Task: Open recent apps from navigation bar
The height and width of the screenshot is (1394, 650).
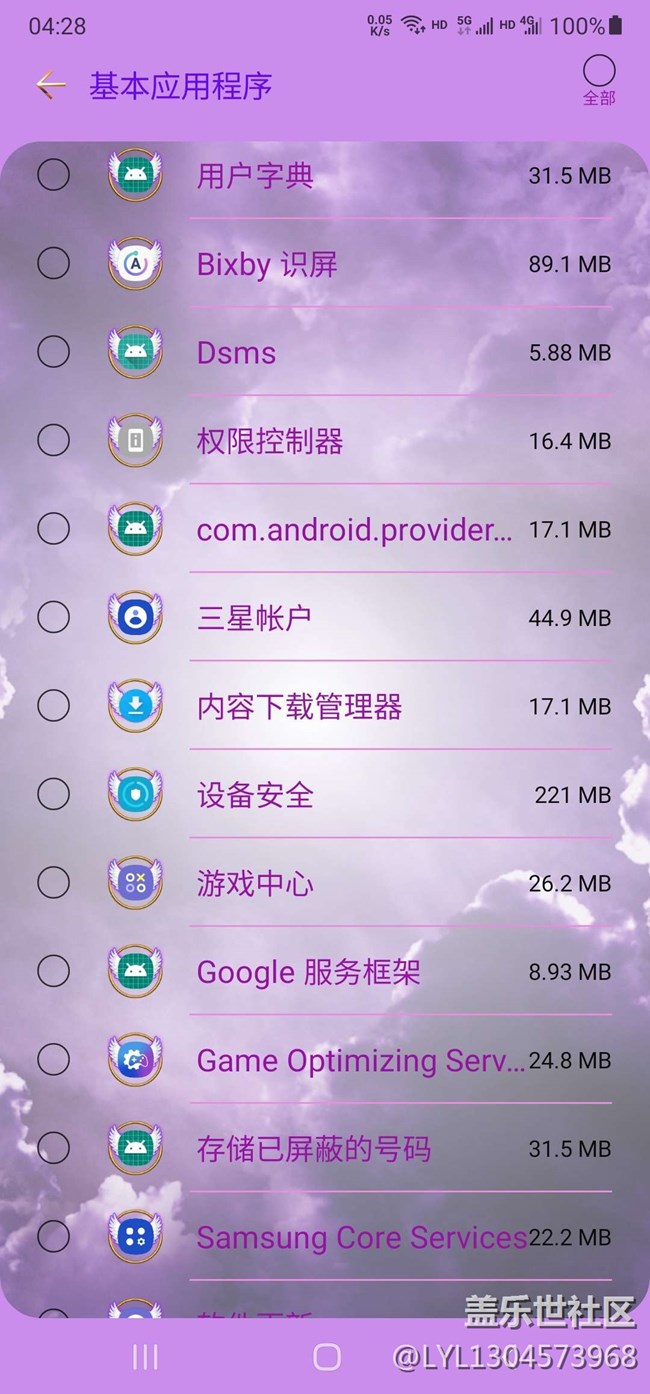Action: coord(145,1356)
